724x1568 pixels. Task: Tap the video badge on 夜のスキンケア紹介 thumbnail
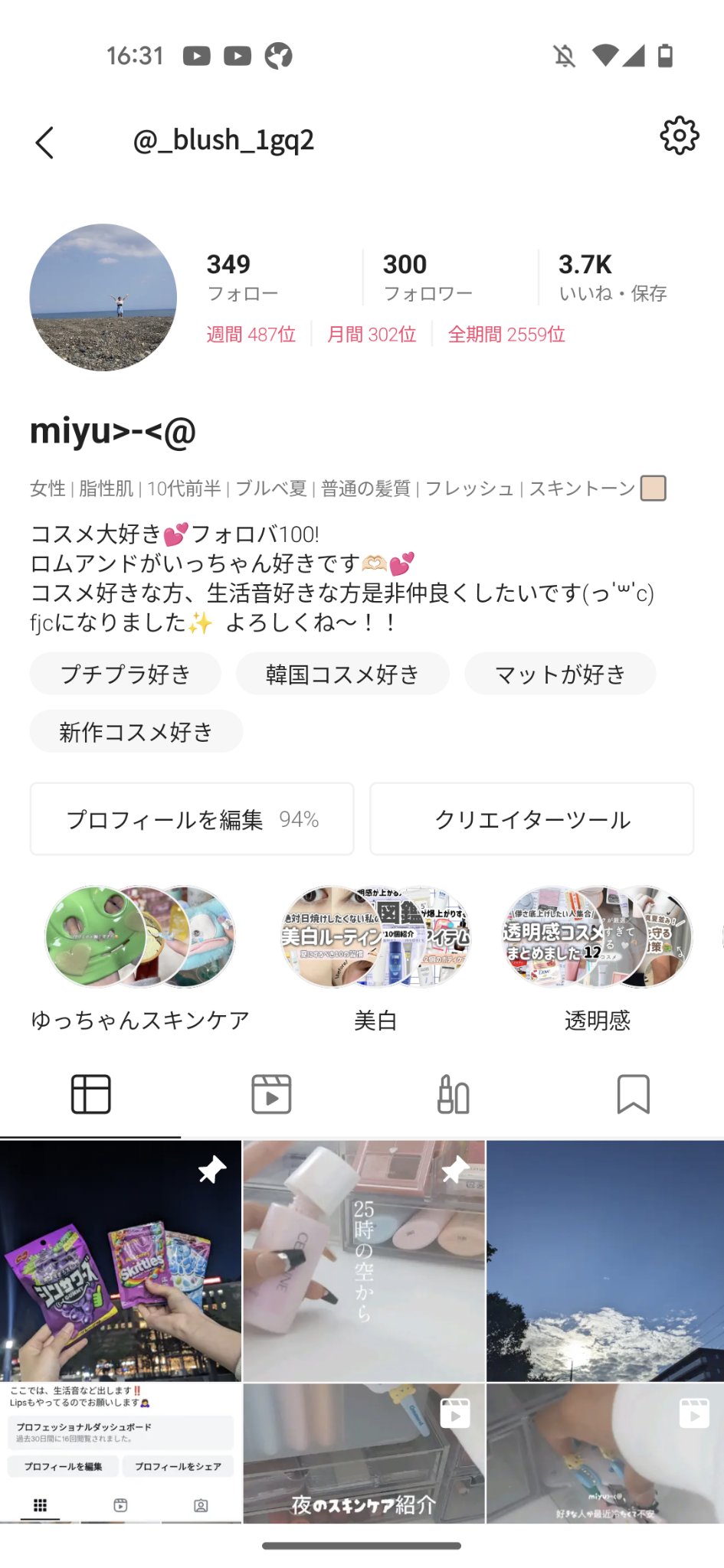tap(455, 1413)
